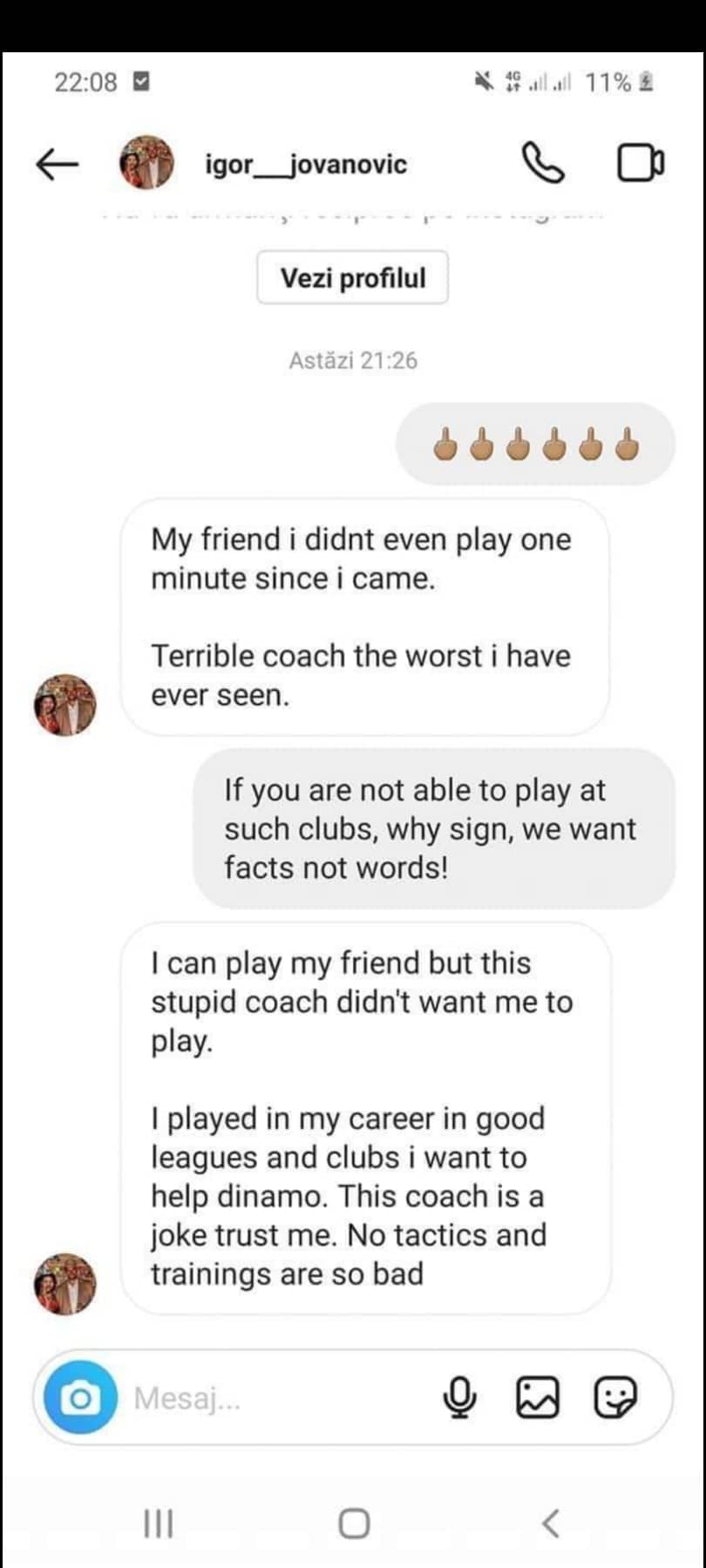The width and height of the screenshot is (706, 1568).
Task: Start a voice call with igor__jovanovic
Action: click(x=543, y=163)
